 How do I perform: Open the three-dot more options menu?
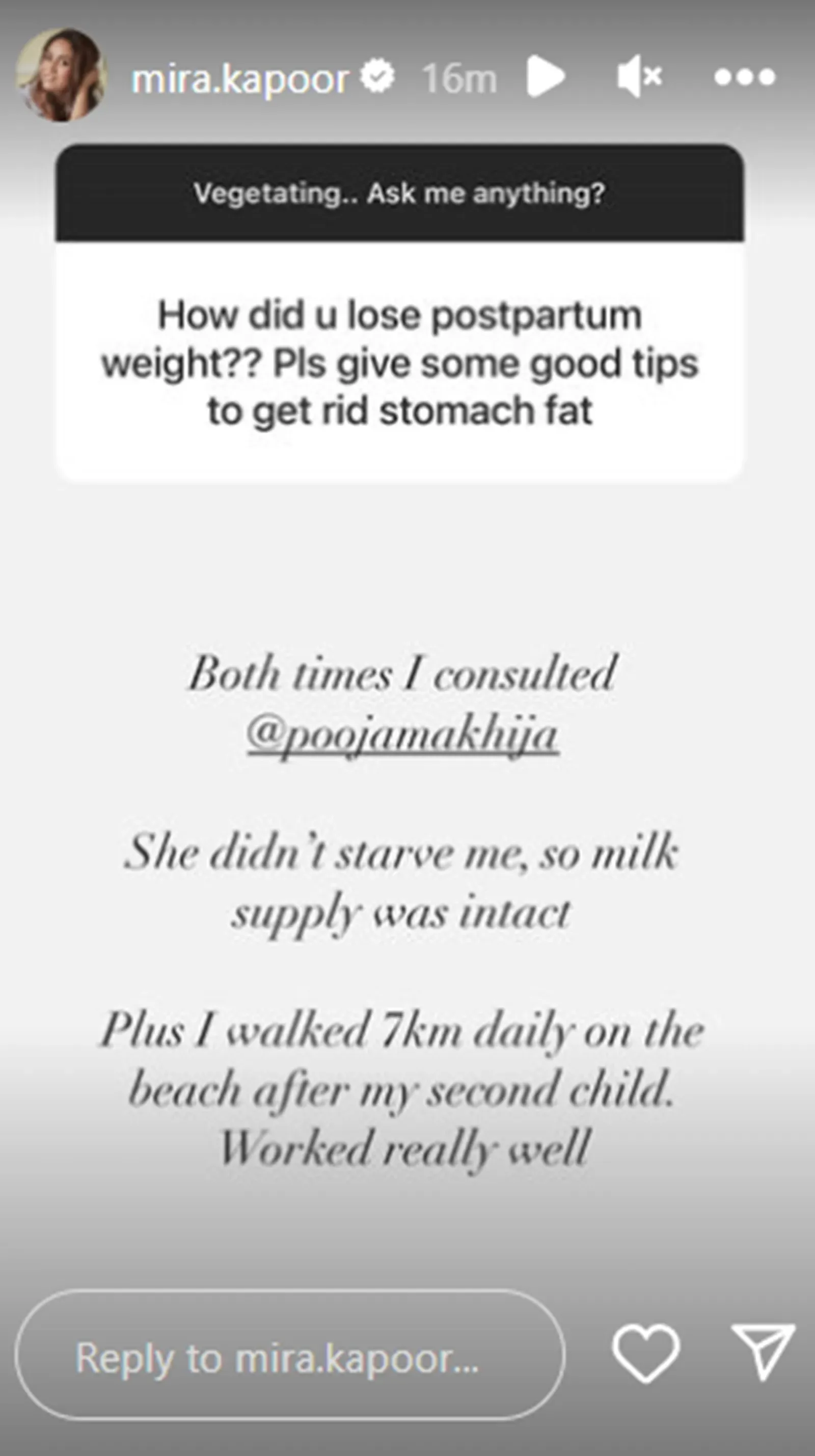coord(744,76)
